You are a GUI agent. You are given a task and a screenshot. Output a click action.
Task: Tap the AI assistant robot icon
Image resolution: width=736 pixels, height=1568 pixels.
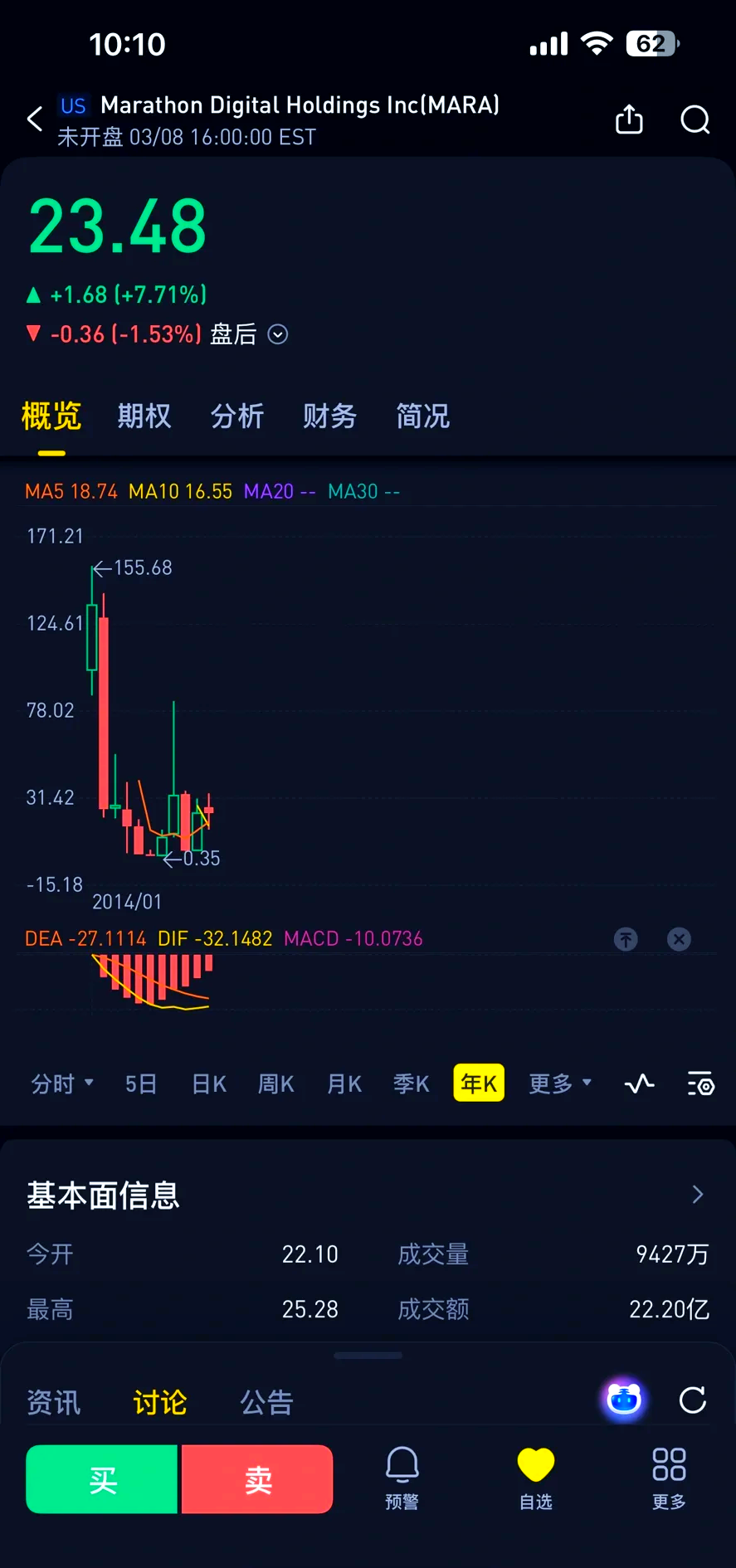coord(623,1400)
